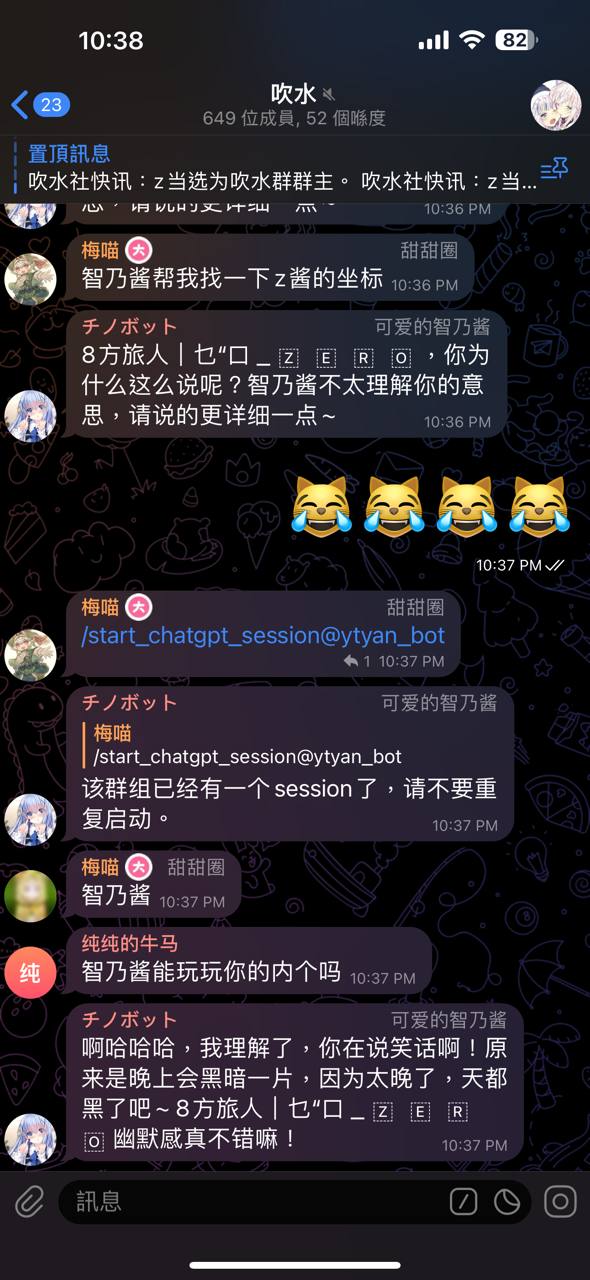
Task: Attach a file with the paperclip icon
Action: click(30, 1201)
